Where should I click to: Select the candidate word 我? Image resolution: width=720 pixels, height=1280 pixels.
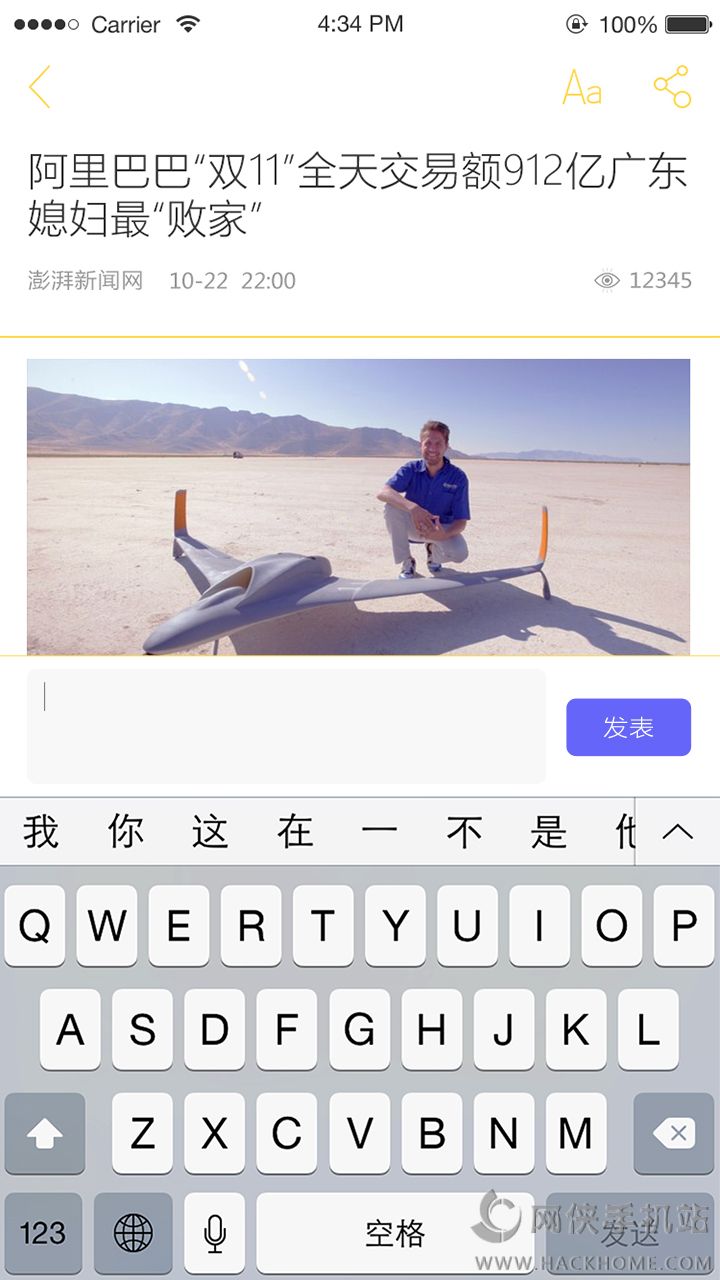[x=41, y=832]
